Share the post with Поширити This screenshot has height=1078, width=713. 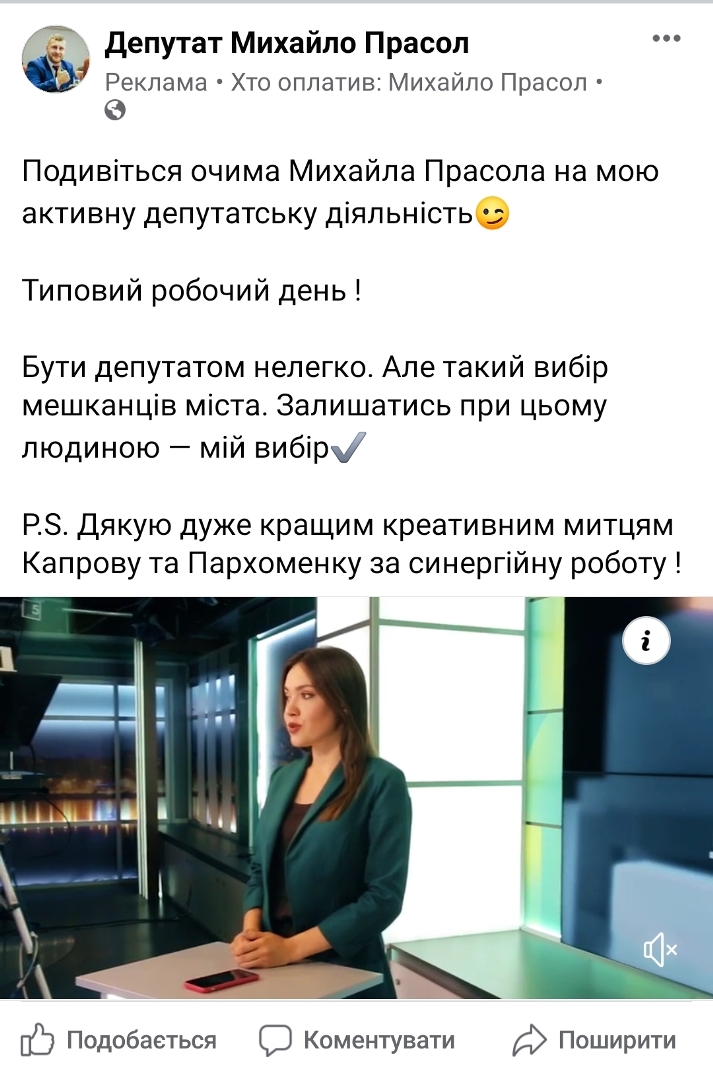(595, 1041)
